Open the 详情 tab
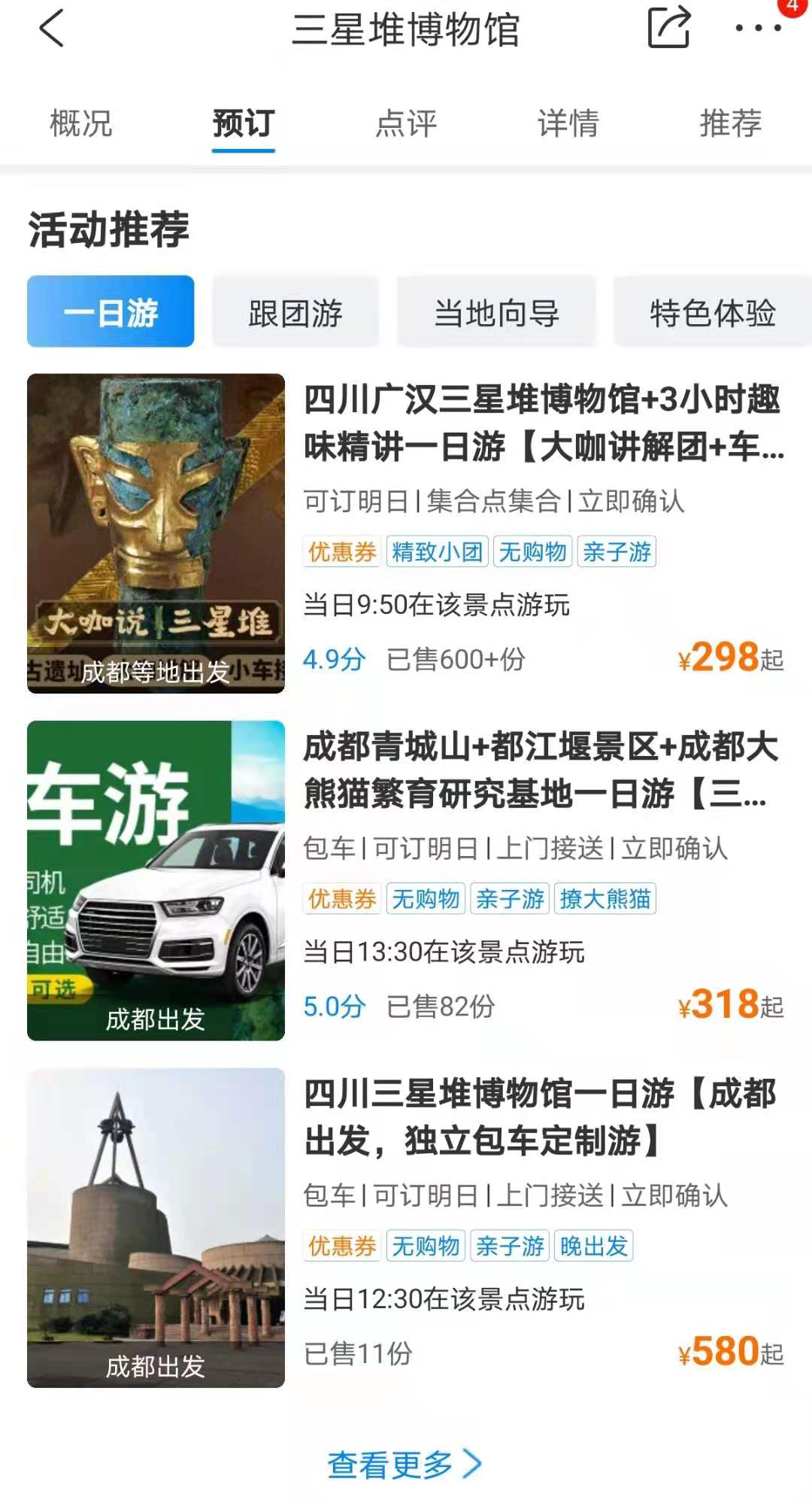This screenshot has width=812, height=1503. [568, 123]
